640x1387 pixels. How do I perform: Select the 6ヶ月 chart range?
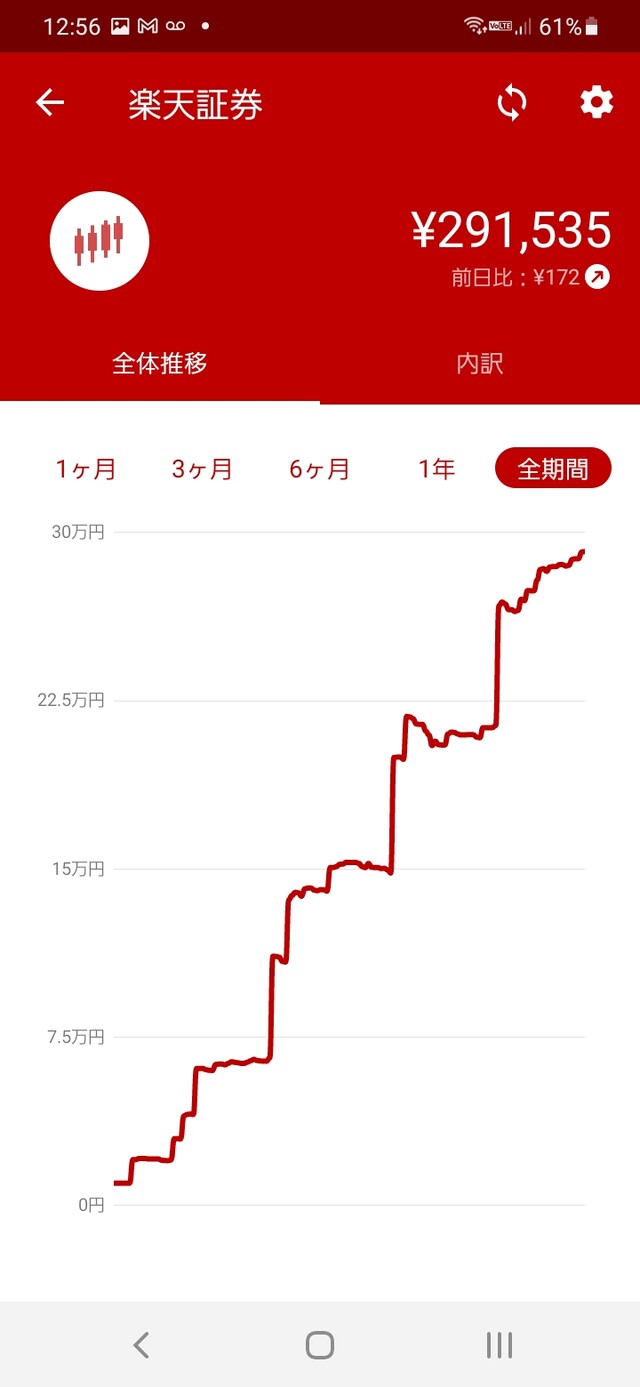pos(320,468)
